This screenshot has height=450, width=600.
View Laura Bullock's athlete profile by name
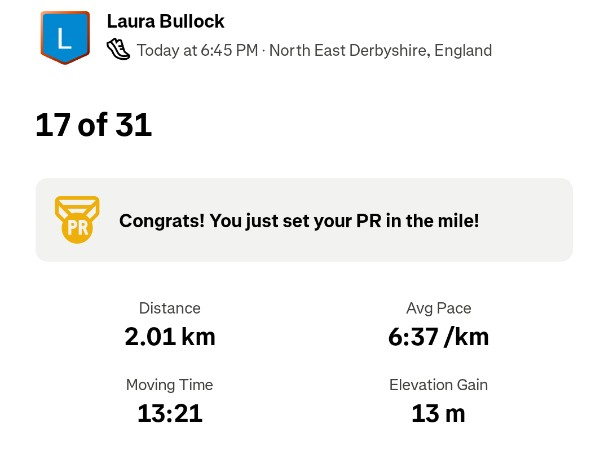[166, 21]
